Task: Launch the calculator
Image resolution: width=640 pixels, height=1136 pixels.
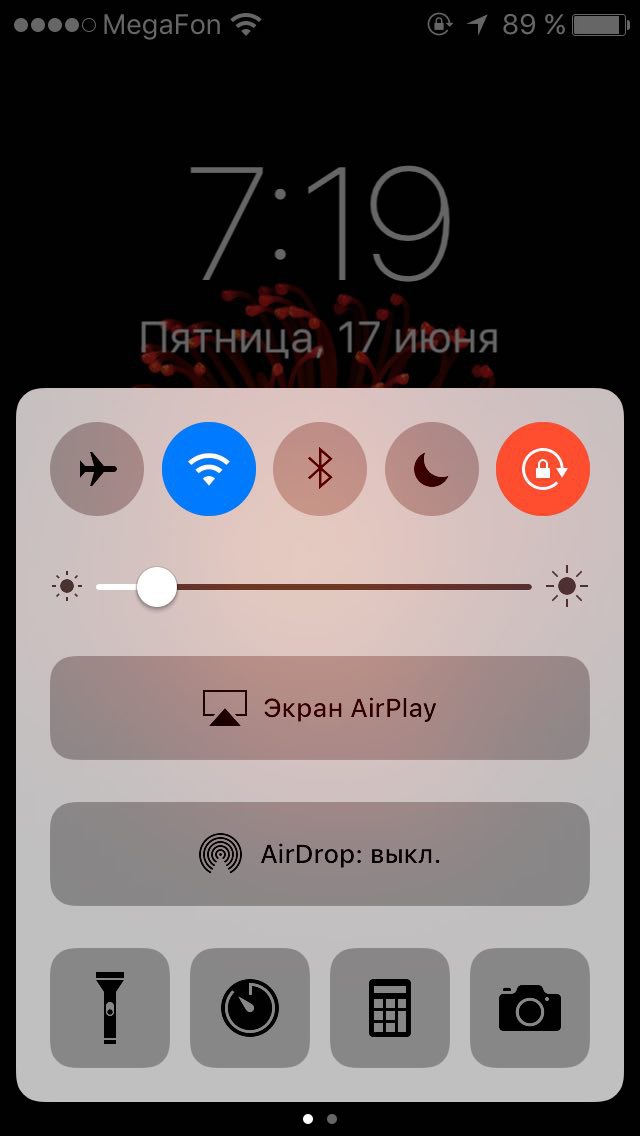Action: point(390,1008)
